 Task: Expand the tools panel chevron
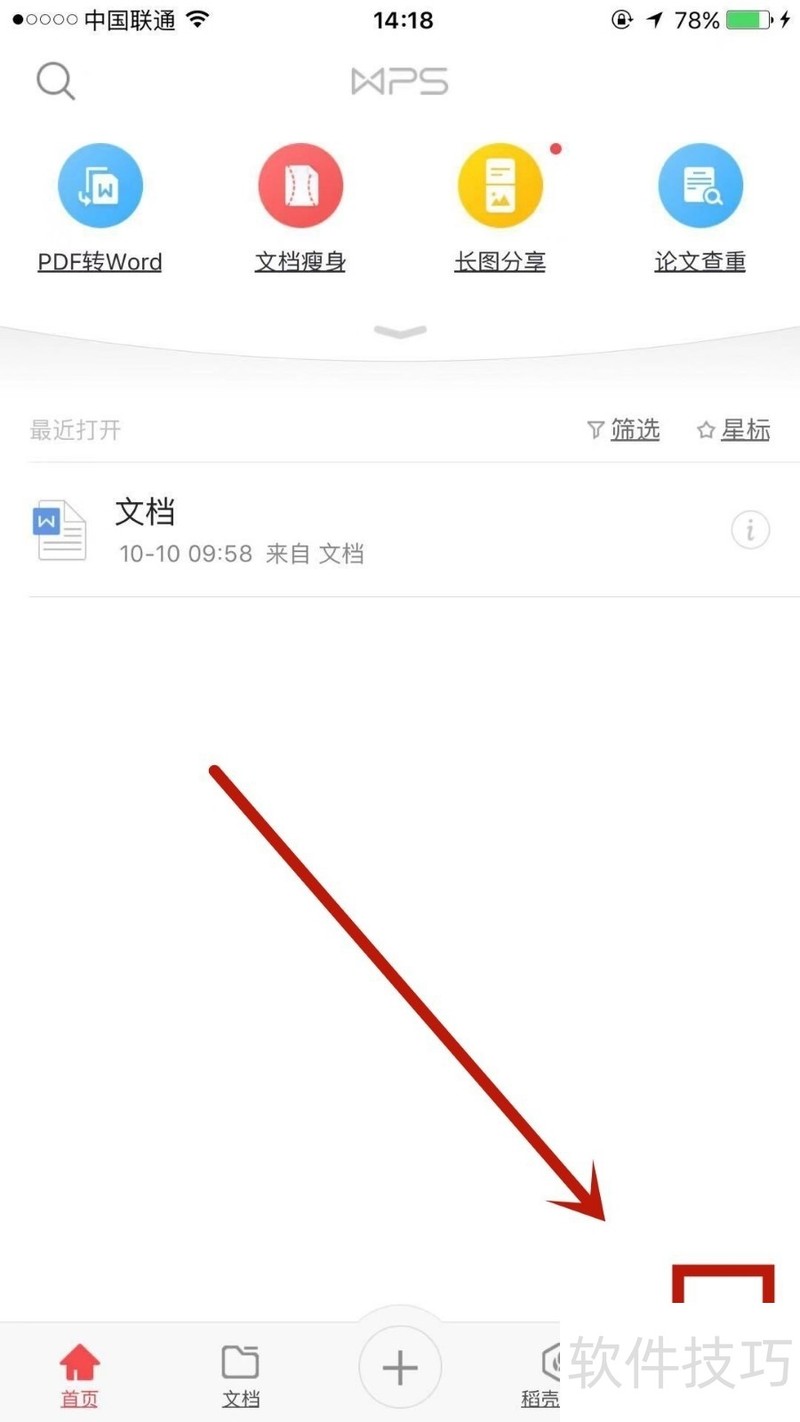coord(400,332)
